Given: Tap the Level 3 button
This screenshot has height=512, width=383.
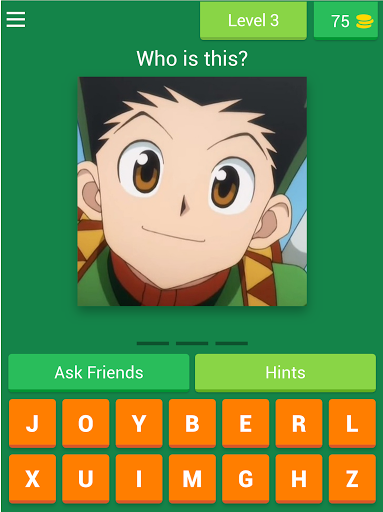Looking at the screenshot, I should tap(253, 21).
